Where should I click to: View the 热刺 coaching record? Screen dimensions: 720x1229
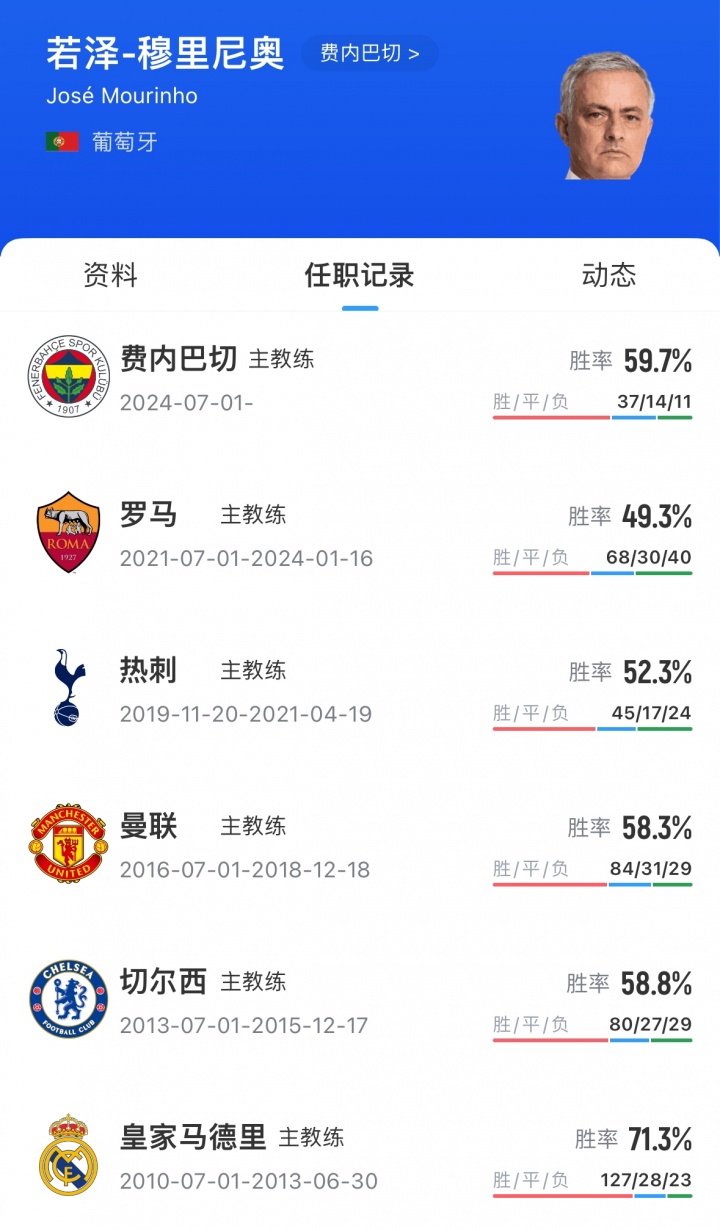360,689
